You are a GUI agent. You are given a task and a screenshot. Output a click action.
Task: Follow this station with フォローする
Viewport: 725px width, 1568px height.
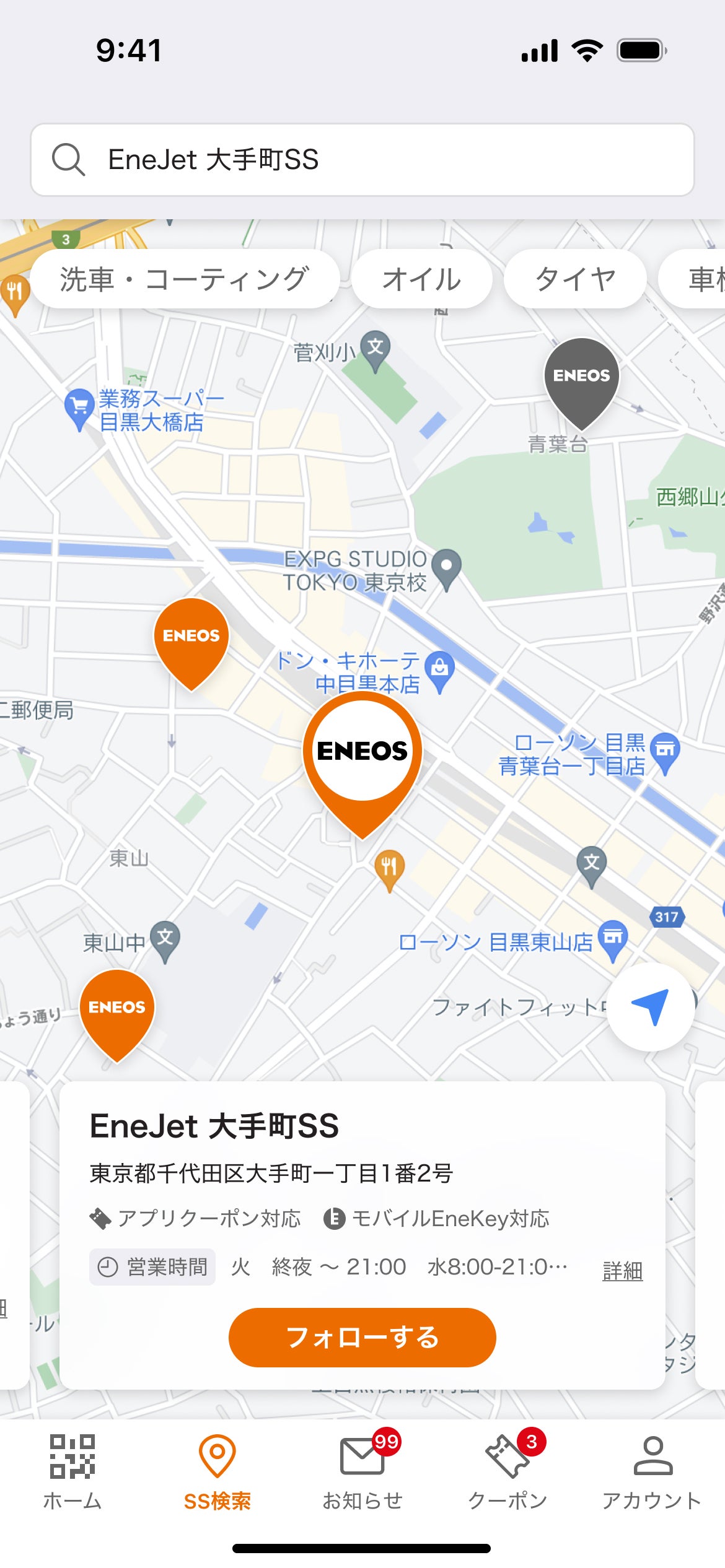click(x=362, y=1338)
